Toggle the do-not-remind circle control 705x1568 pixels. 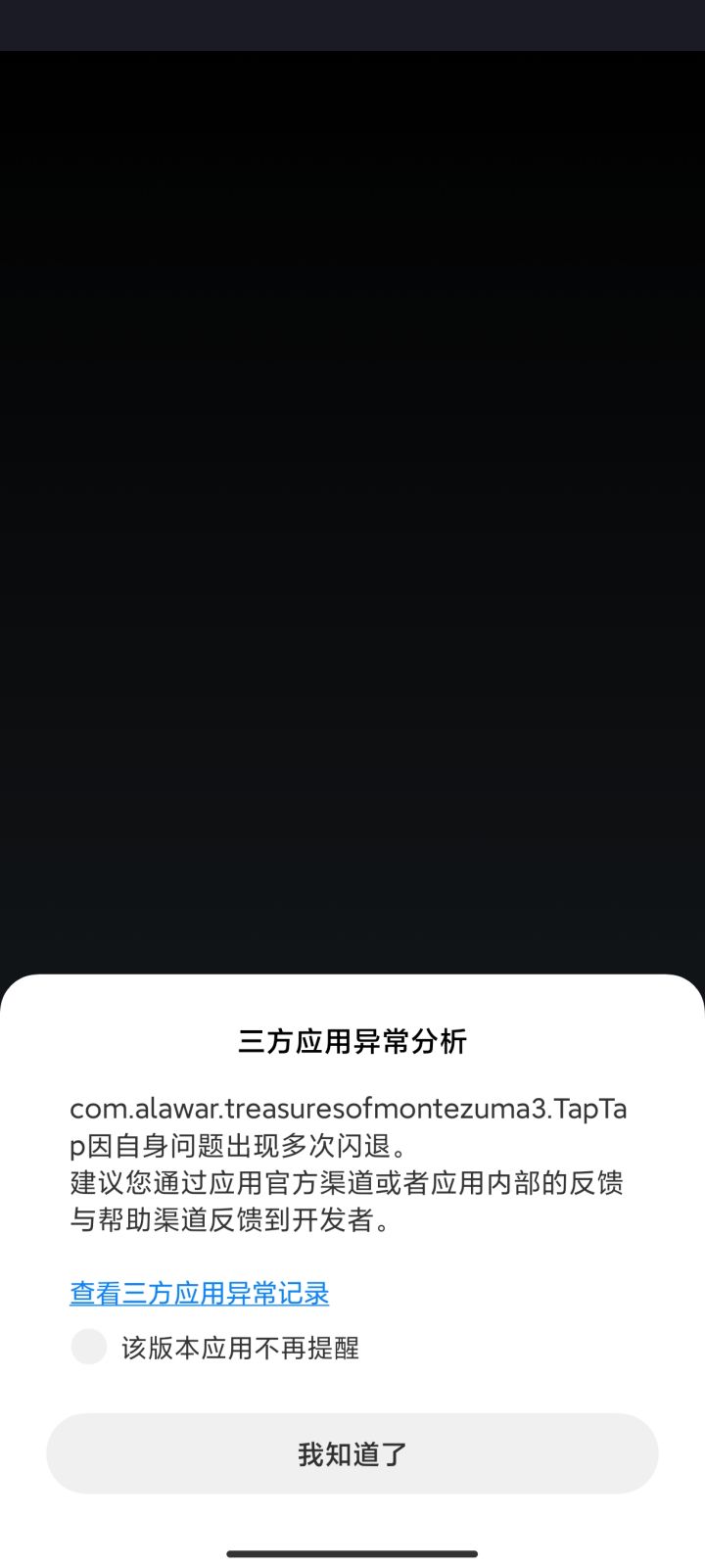88,1347
